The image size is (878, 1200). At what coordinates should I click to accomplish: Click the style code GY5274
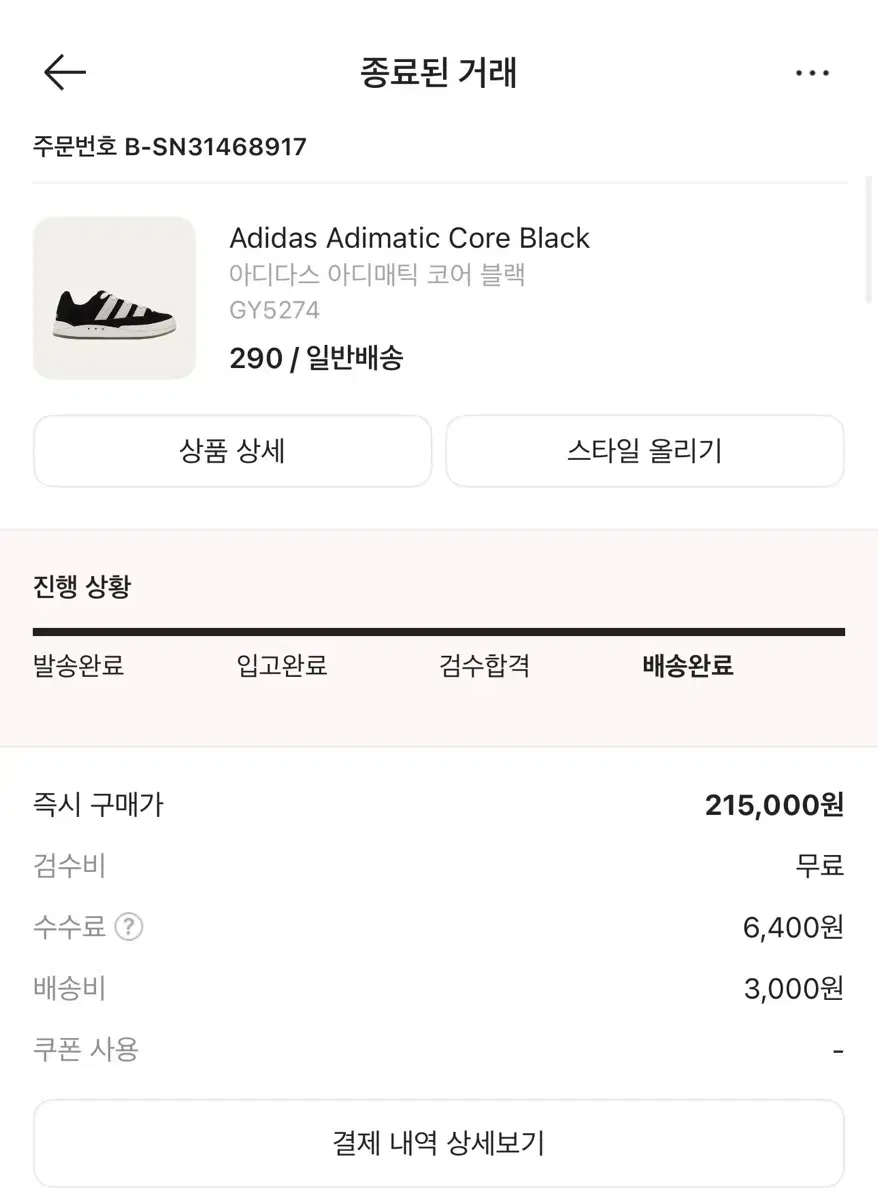click(x=274, y=311)
